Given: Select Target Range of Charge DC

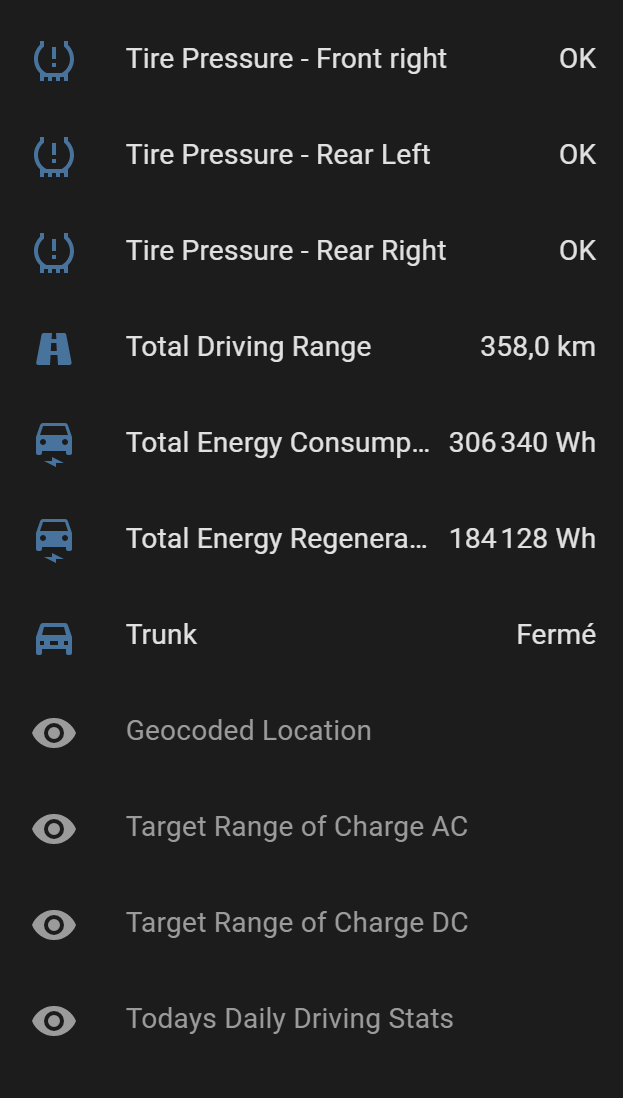Looking at the screenshot, I should (x=312, y=923).
